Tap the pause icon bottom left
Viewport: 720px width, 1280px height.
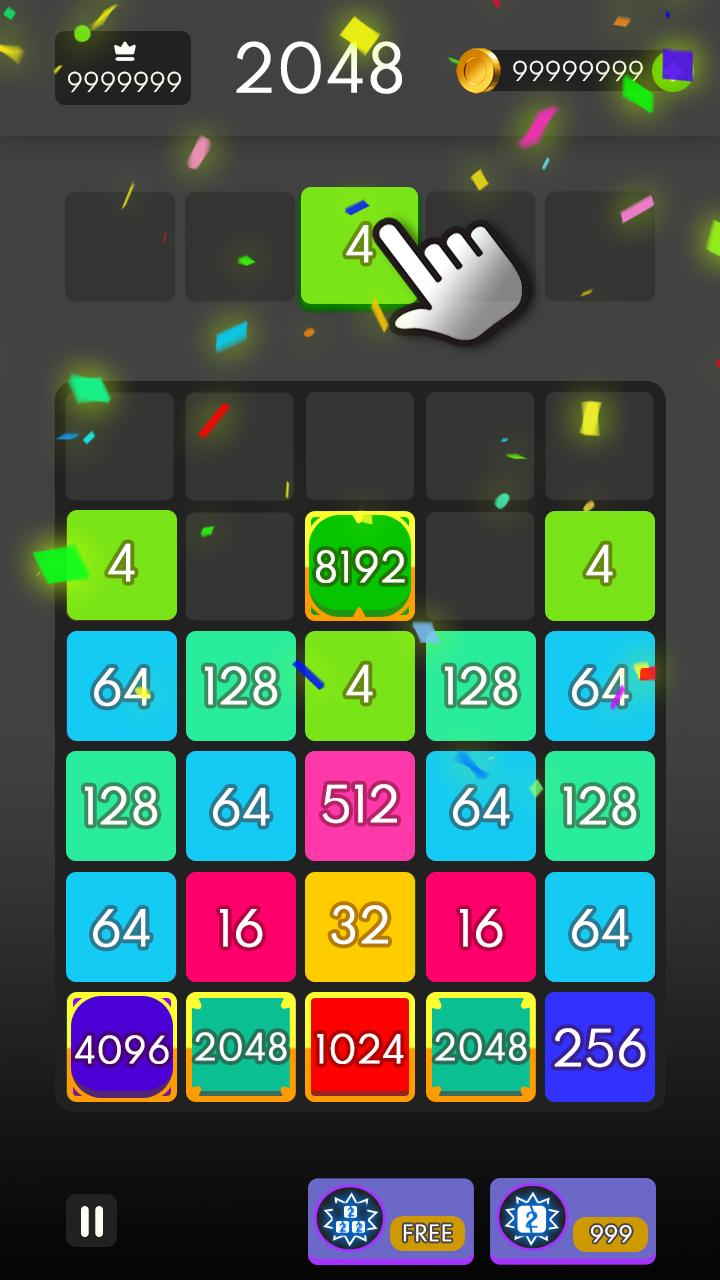91,1220
